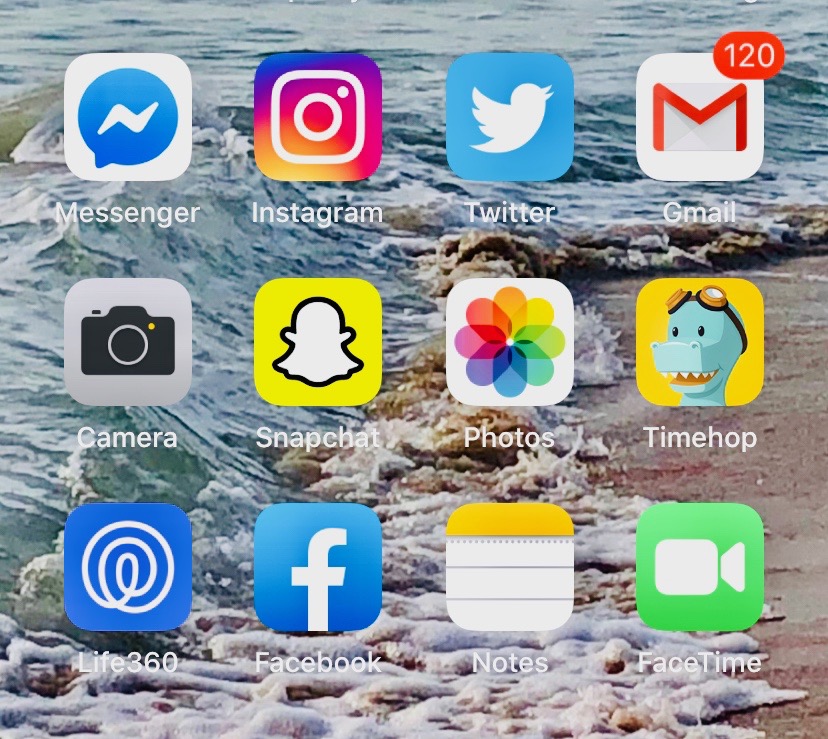Launch the Camera app

pyautogui.click(x=127, y=342)
